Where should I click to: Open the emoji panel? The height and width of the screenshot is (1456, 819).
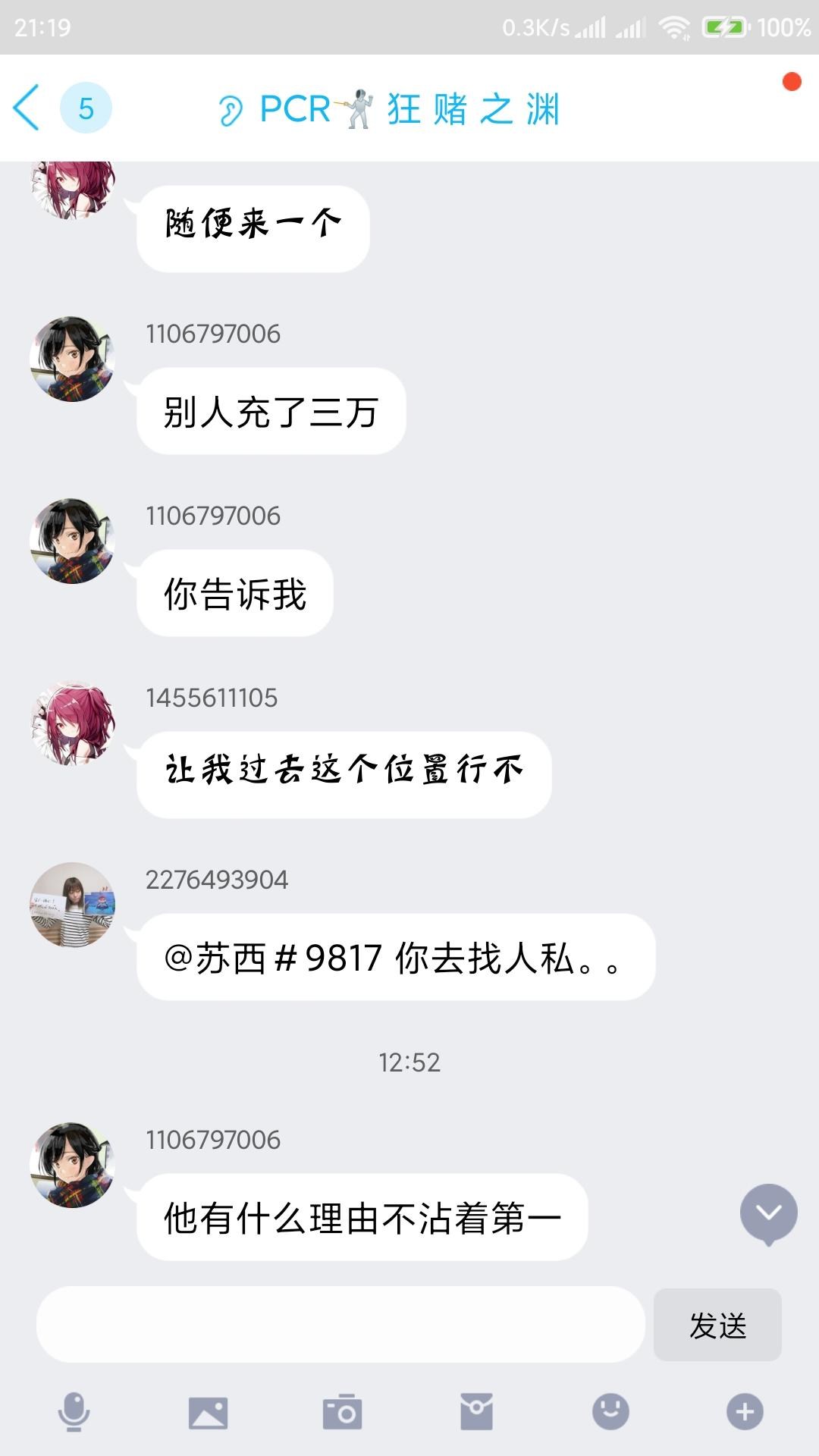click(x=610, y=1412)
